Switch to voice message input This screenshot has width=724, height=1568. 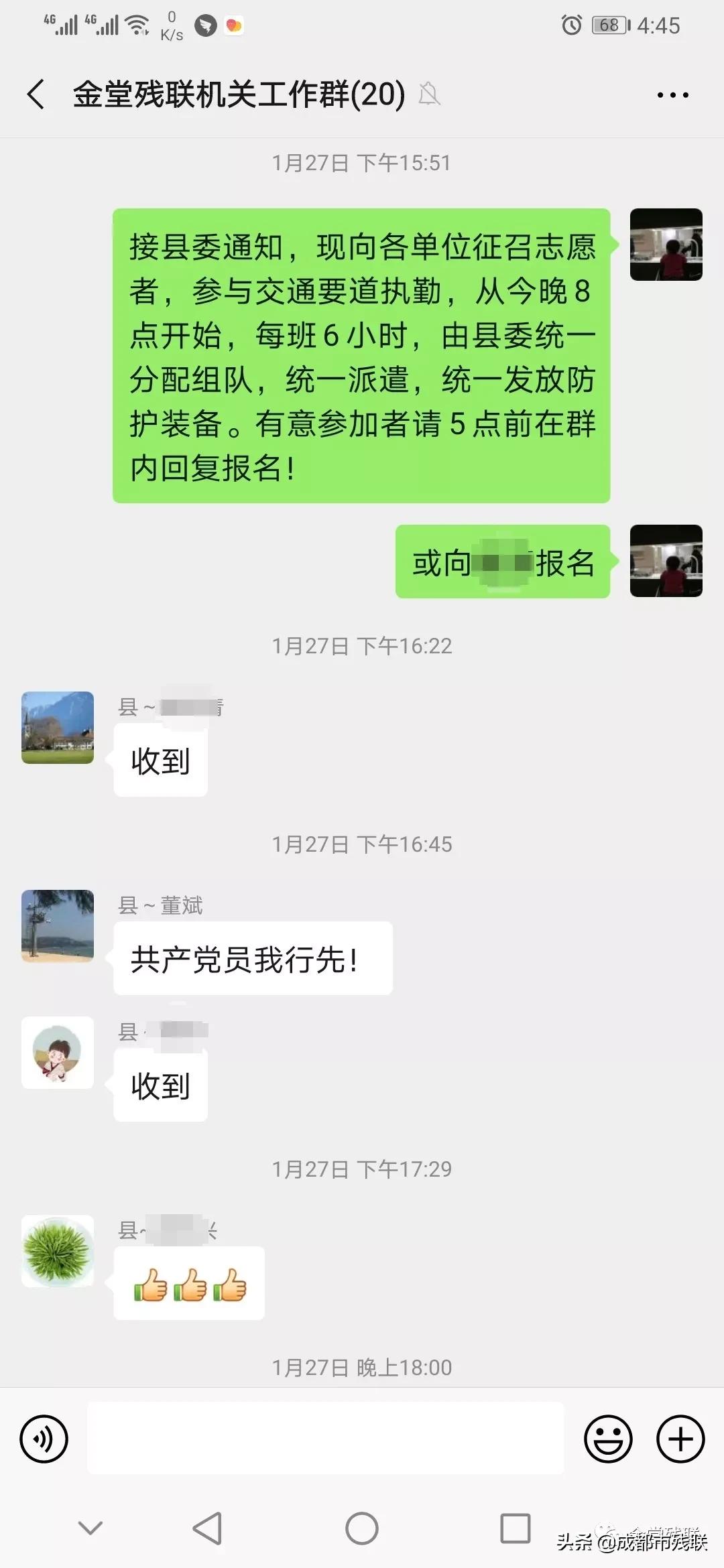[x=44, y=1439]
